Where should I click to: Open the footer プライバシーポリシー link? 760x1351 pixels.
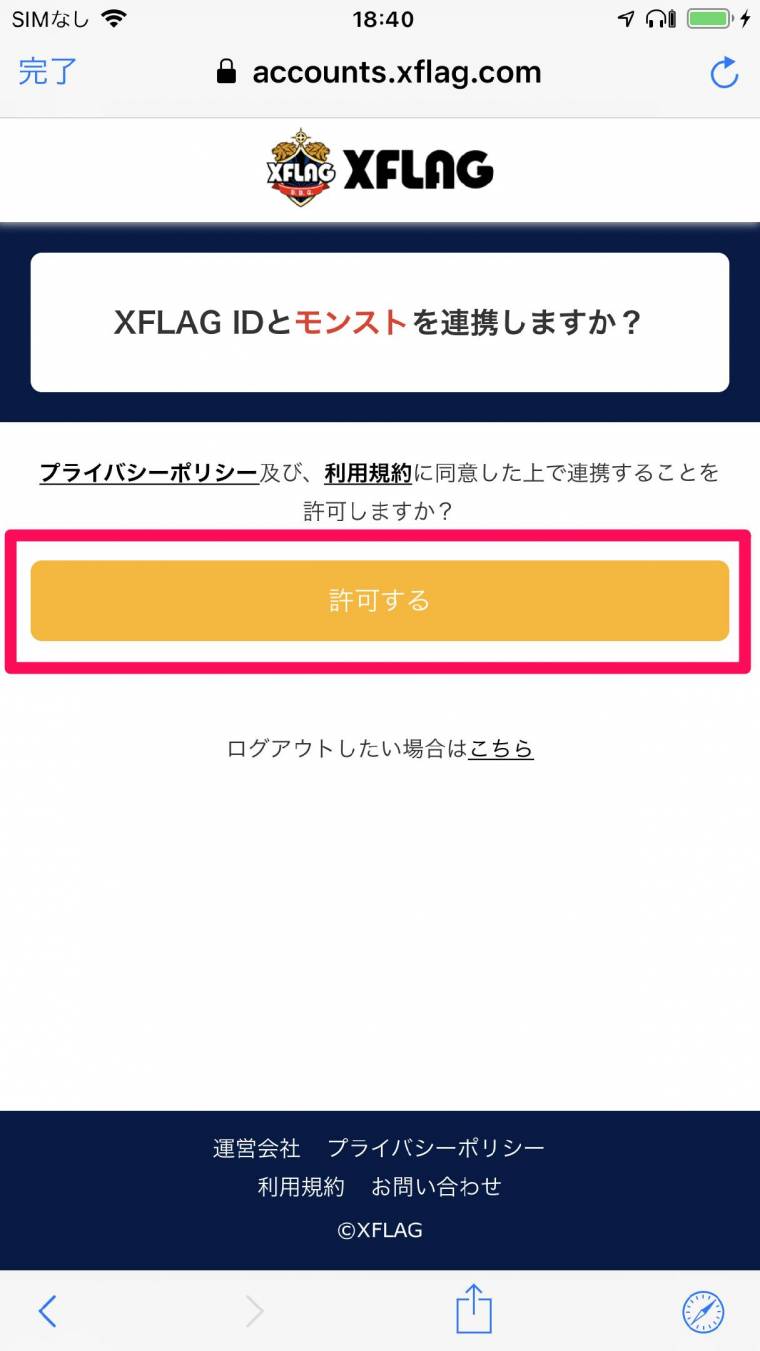(436, 1147)
